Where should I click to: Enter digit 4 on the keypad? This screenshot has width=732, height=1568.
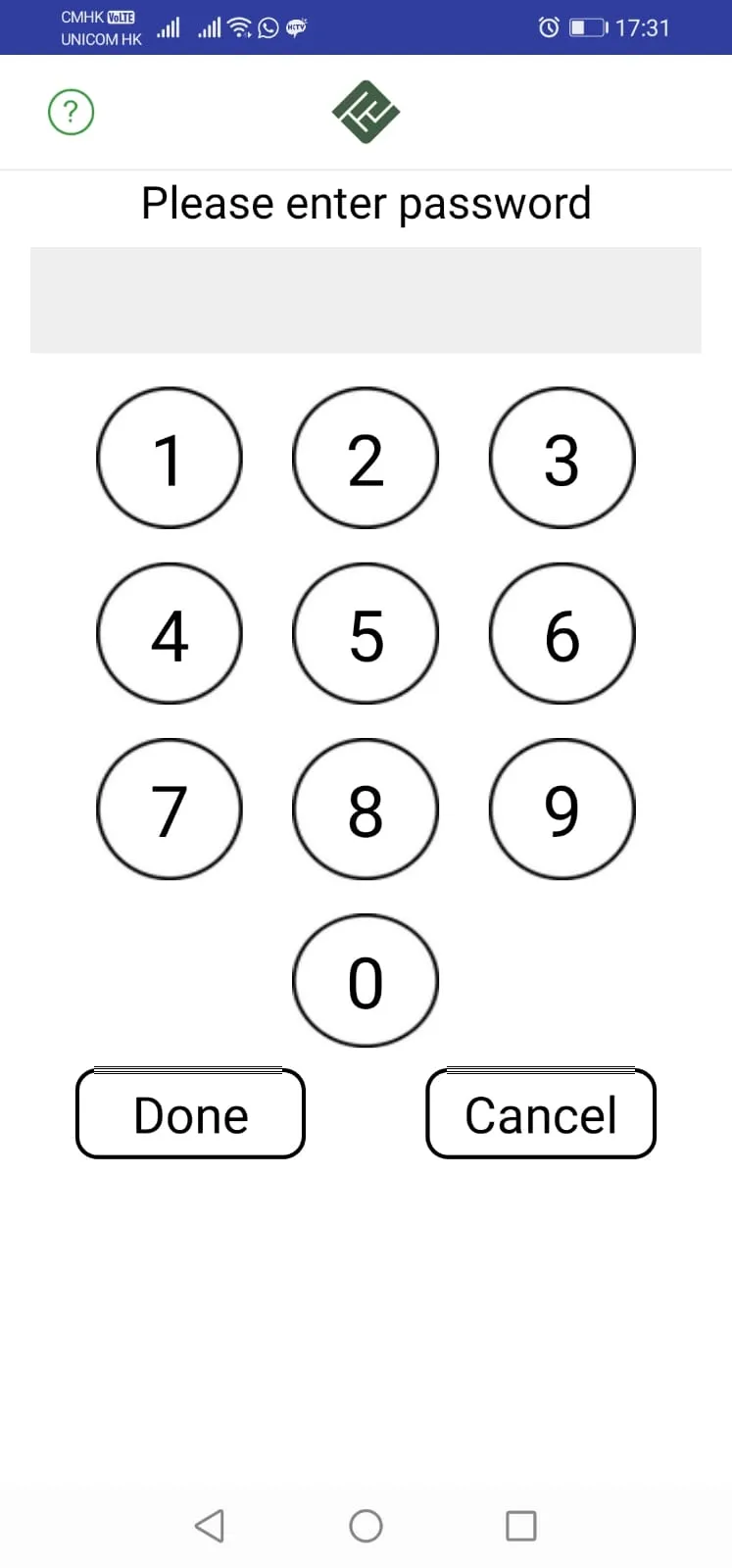(170, 634)
